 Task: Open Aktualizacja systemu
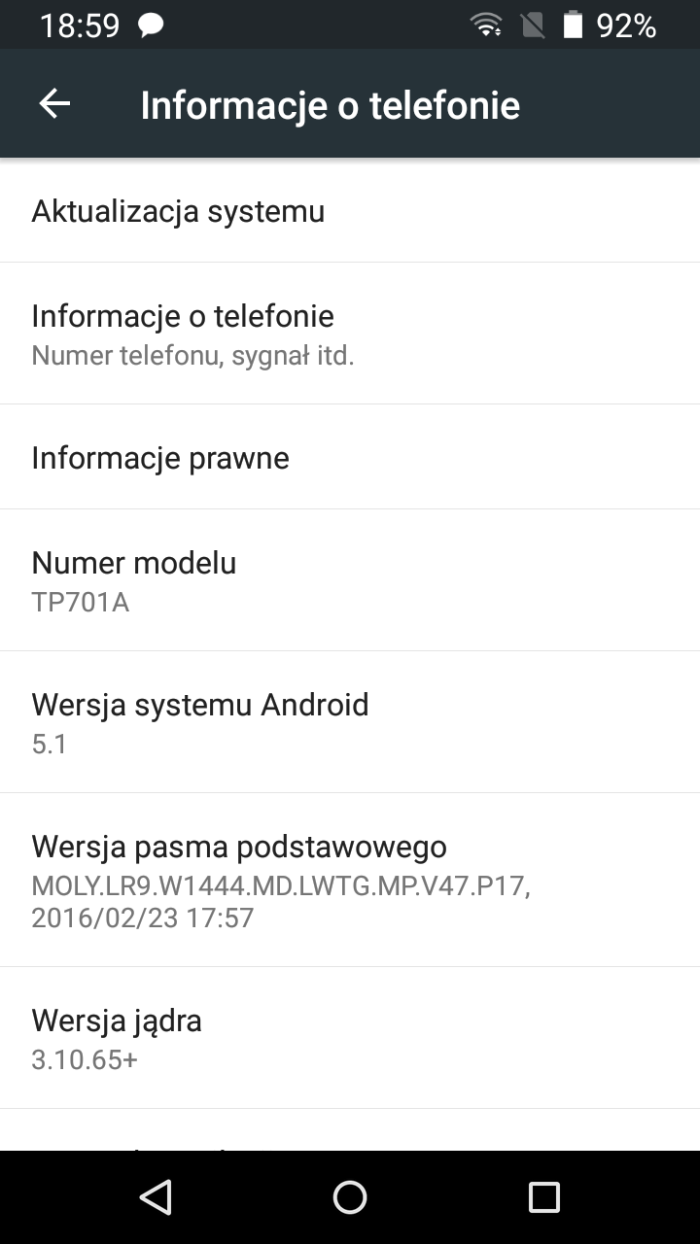point(350,211)
